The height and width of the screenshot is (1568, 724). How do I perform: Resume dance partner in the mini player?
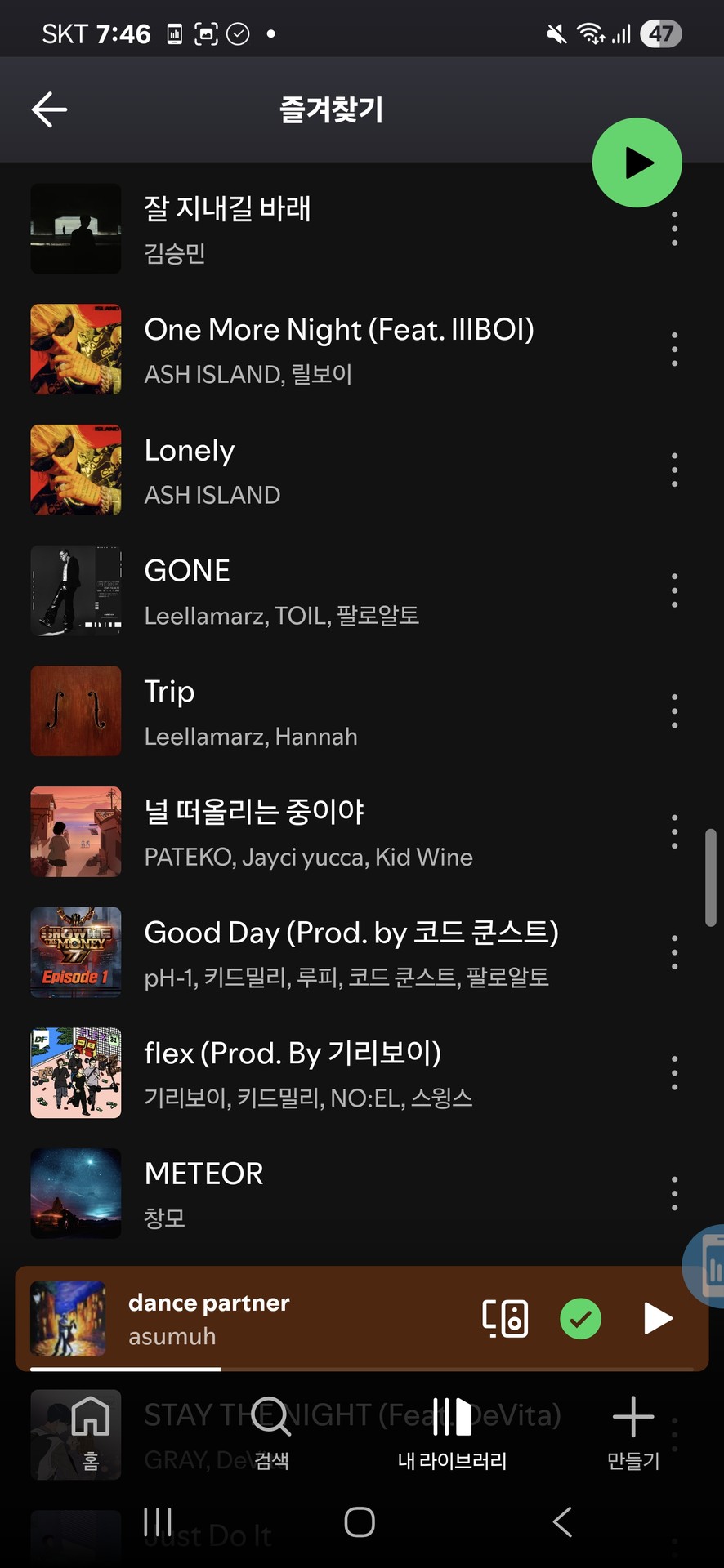(657, 1318)
